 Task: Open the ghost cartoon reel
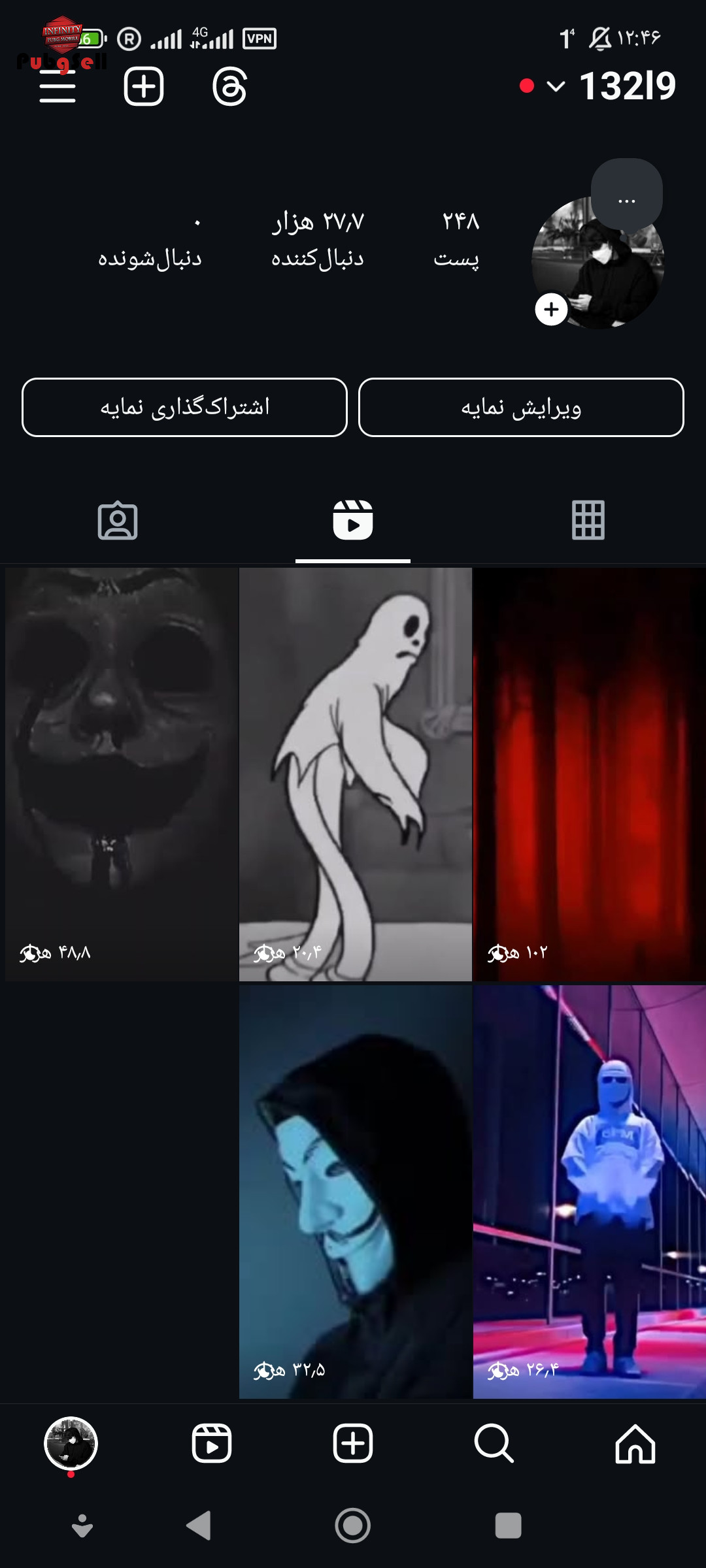pyautogui.click(x=355, y=774)
